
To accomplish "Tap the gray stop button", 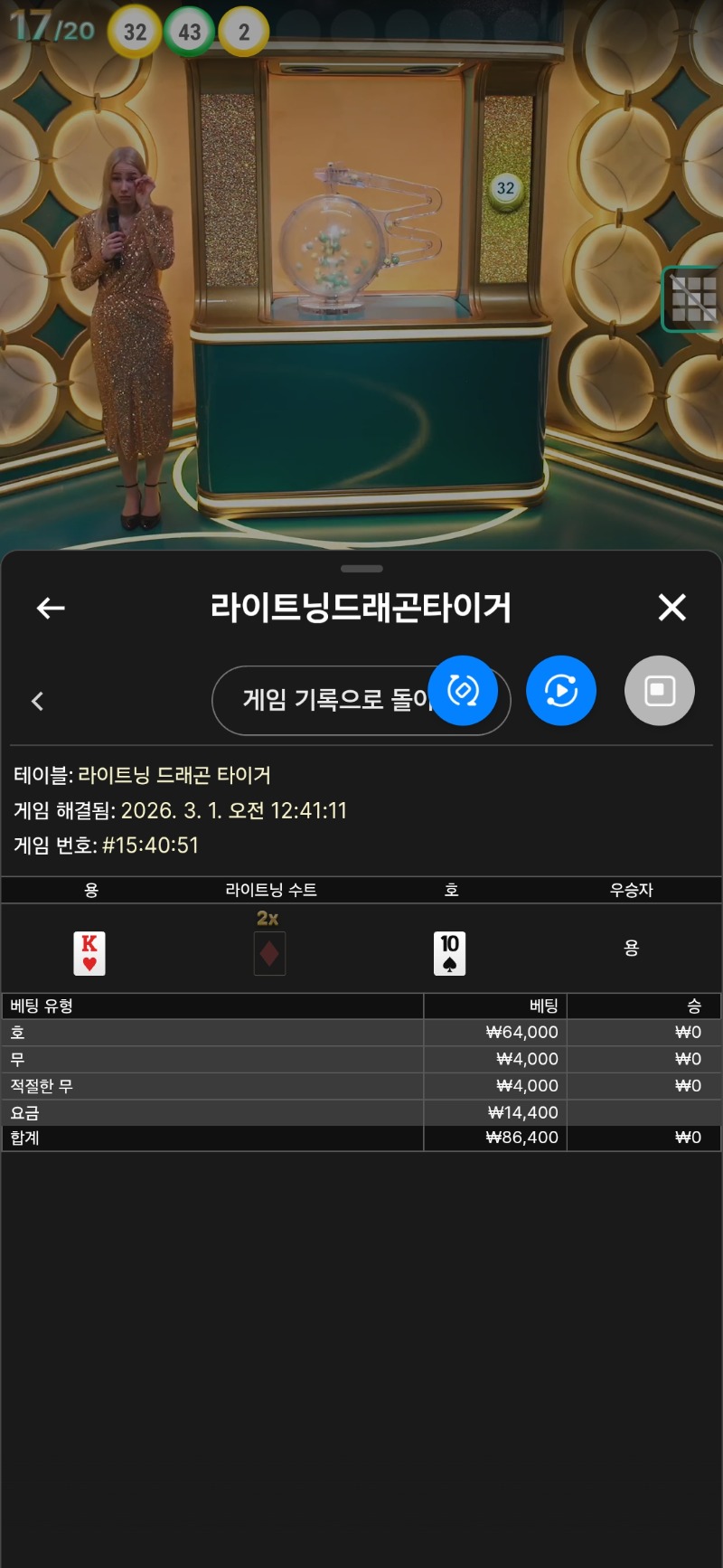I will tap(659, 691).
